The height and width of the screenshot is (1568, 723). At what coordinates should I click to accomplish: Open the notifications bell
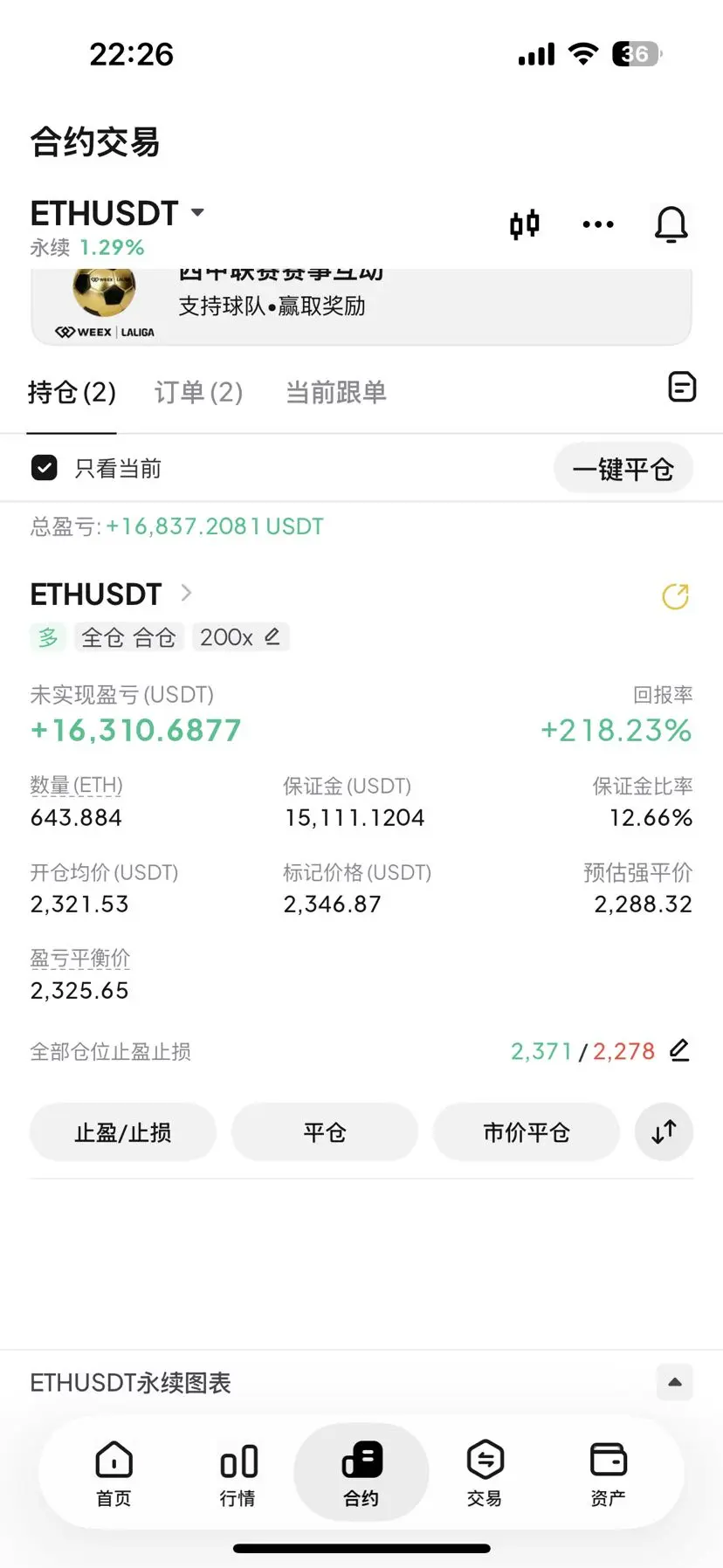(671, 225)
